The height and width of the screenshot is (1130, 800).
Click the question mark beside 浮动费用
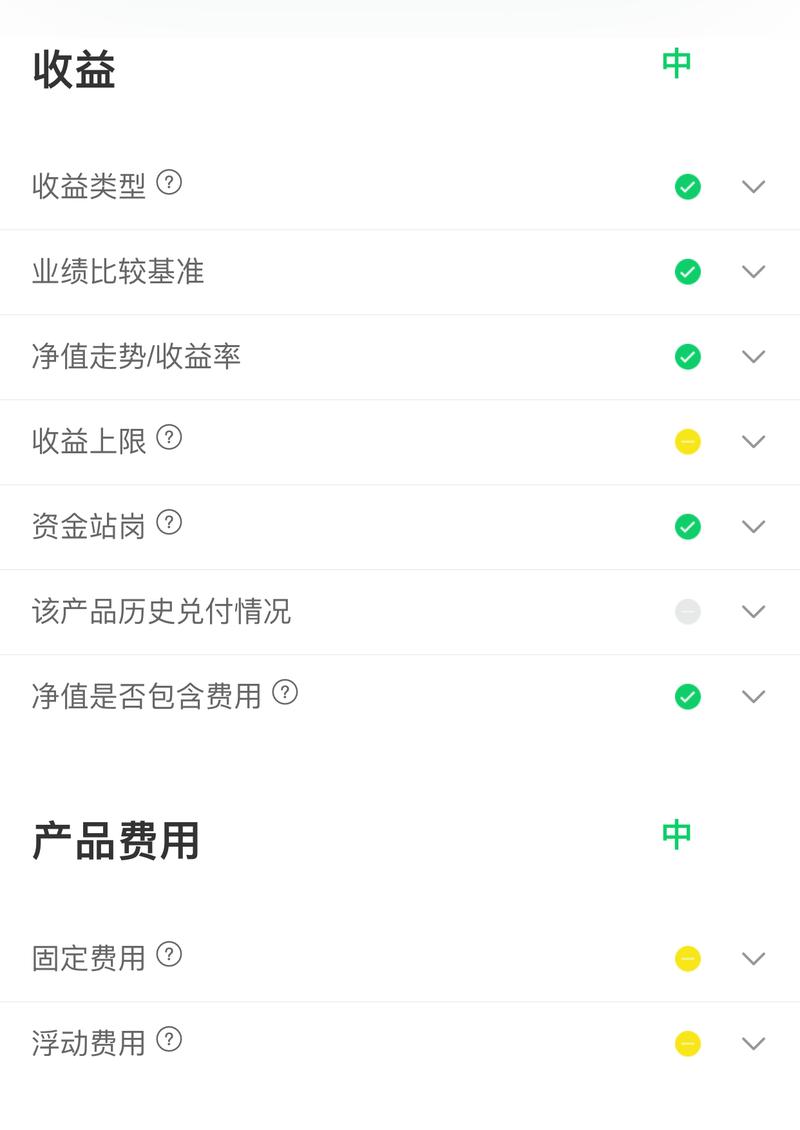pos(171,1041)
